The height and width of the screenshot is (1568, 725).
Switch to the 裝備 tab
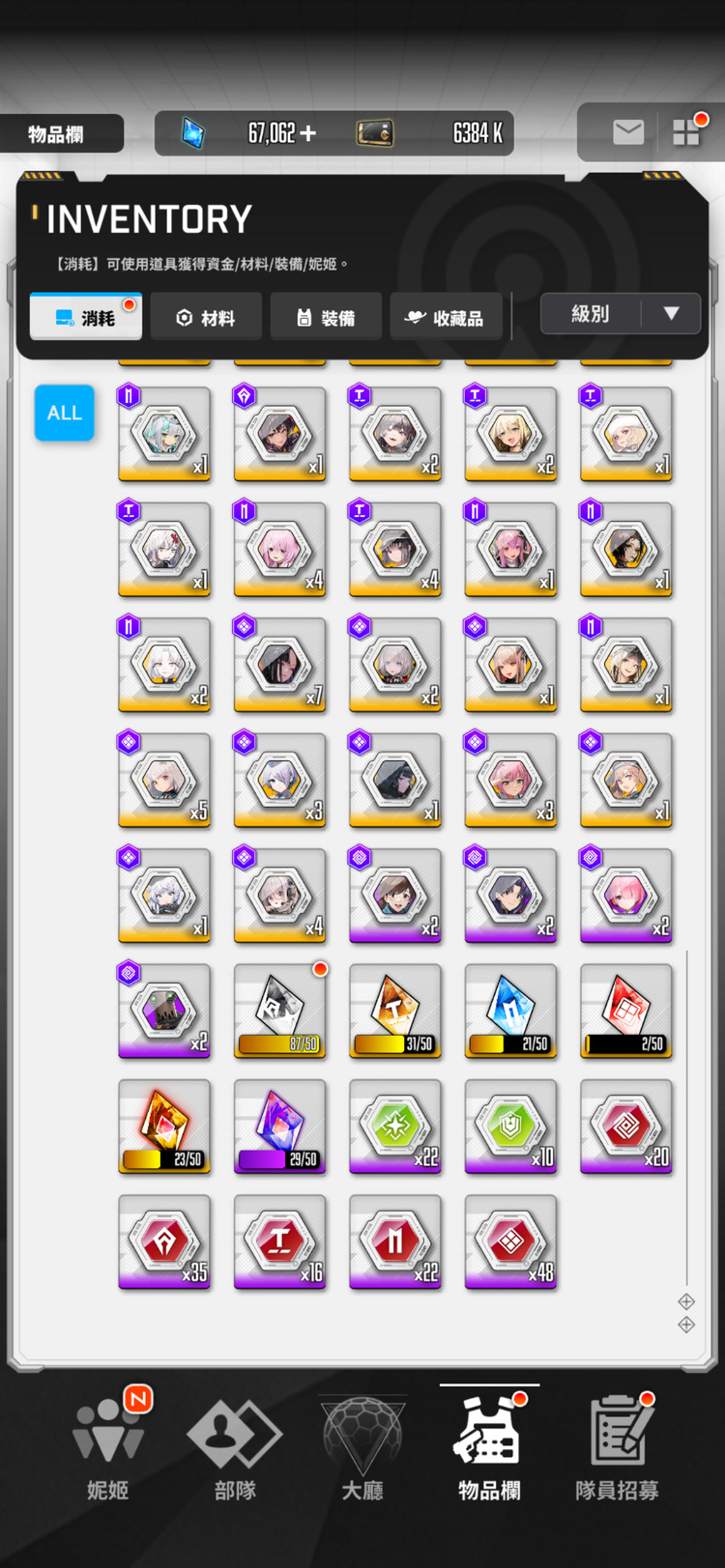(x=326, y=318)
